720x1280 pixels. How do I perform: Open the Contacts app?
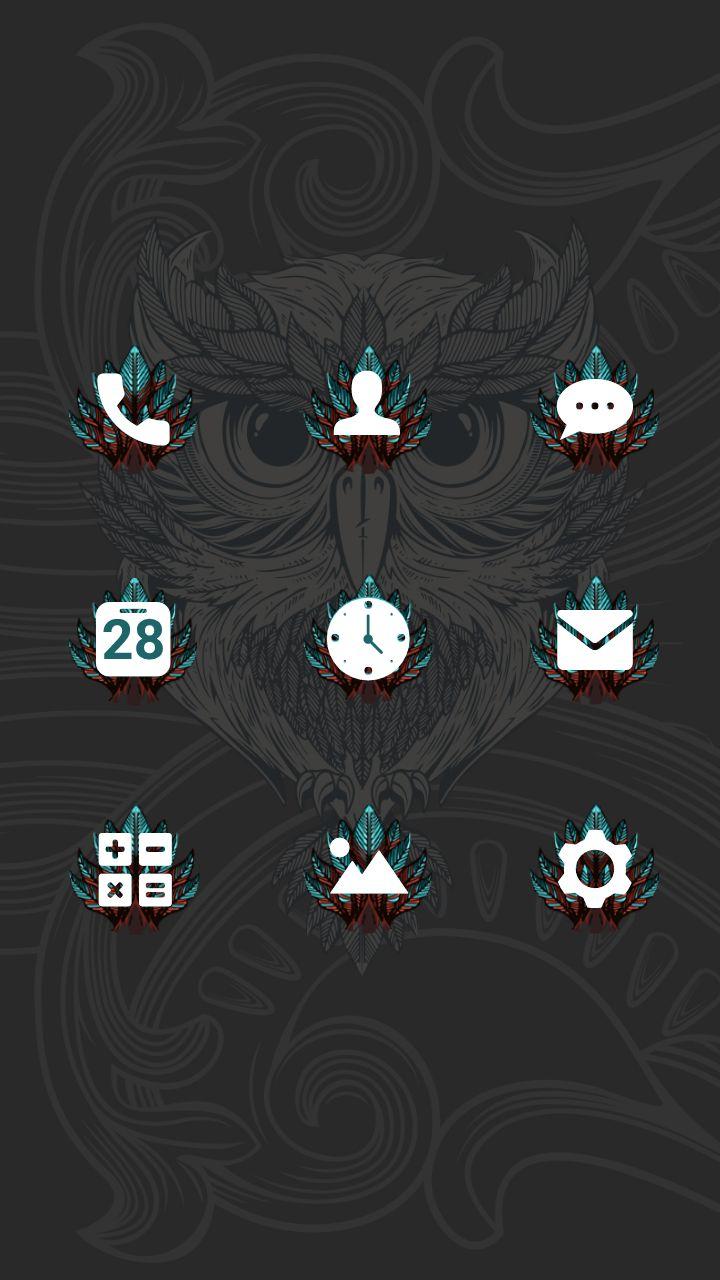tap(367, 408)
